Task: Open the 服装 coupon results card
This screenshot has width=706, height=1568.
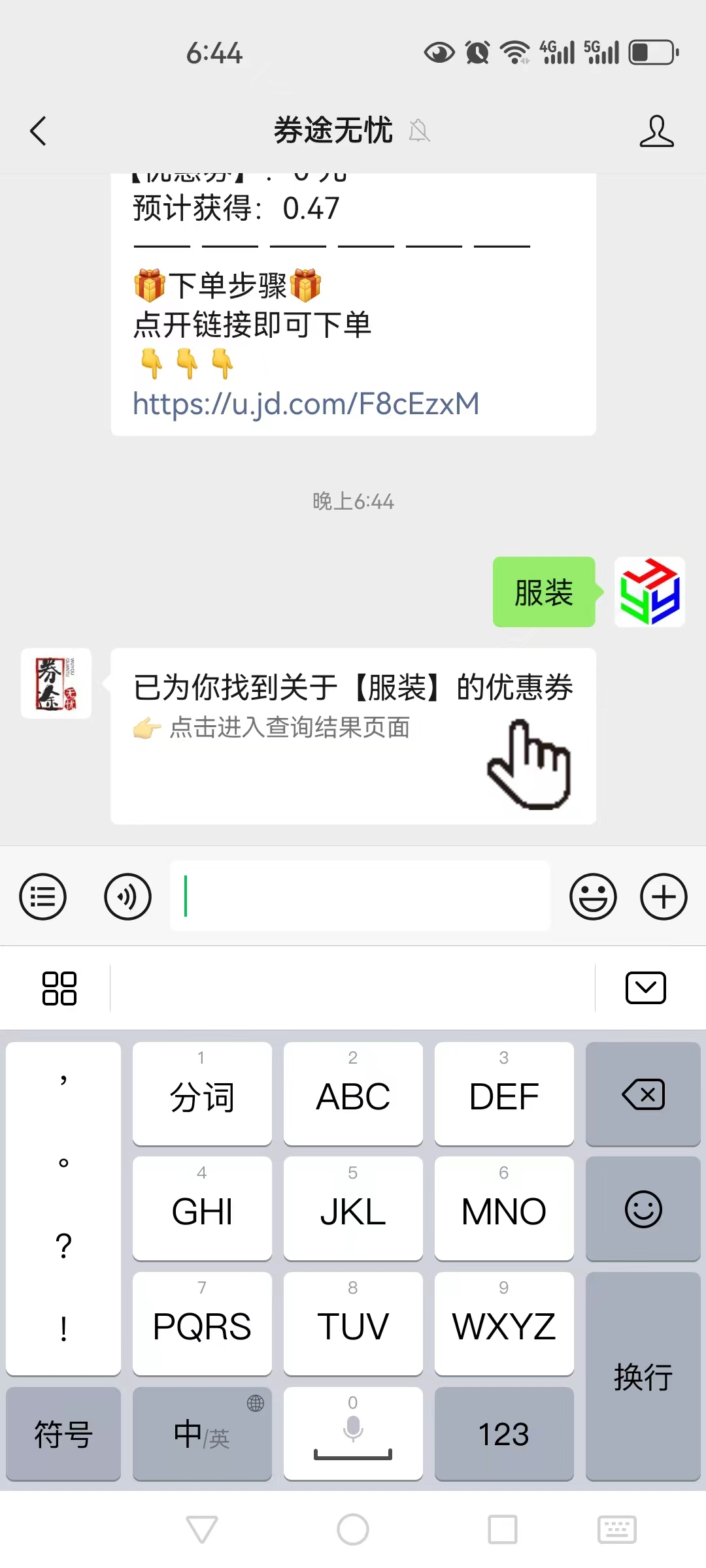Action: coord(353,735)
